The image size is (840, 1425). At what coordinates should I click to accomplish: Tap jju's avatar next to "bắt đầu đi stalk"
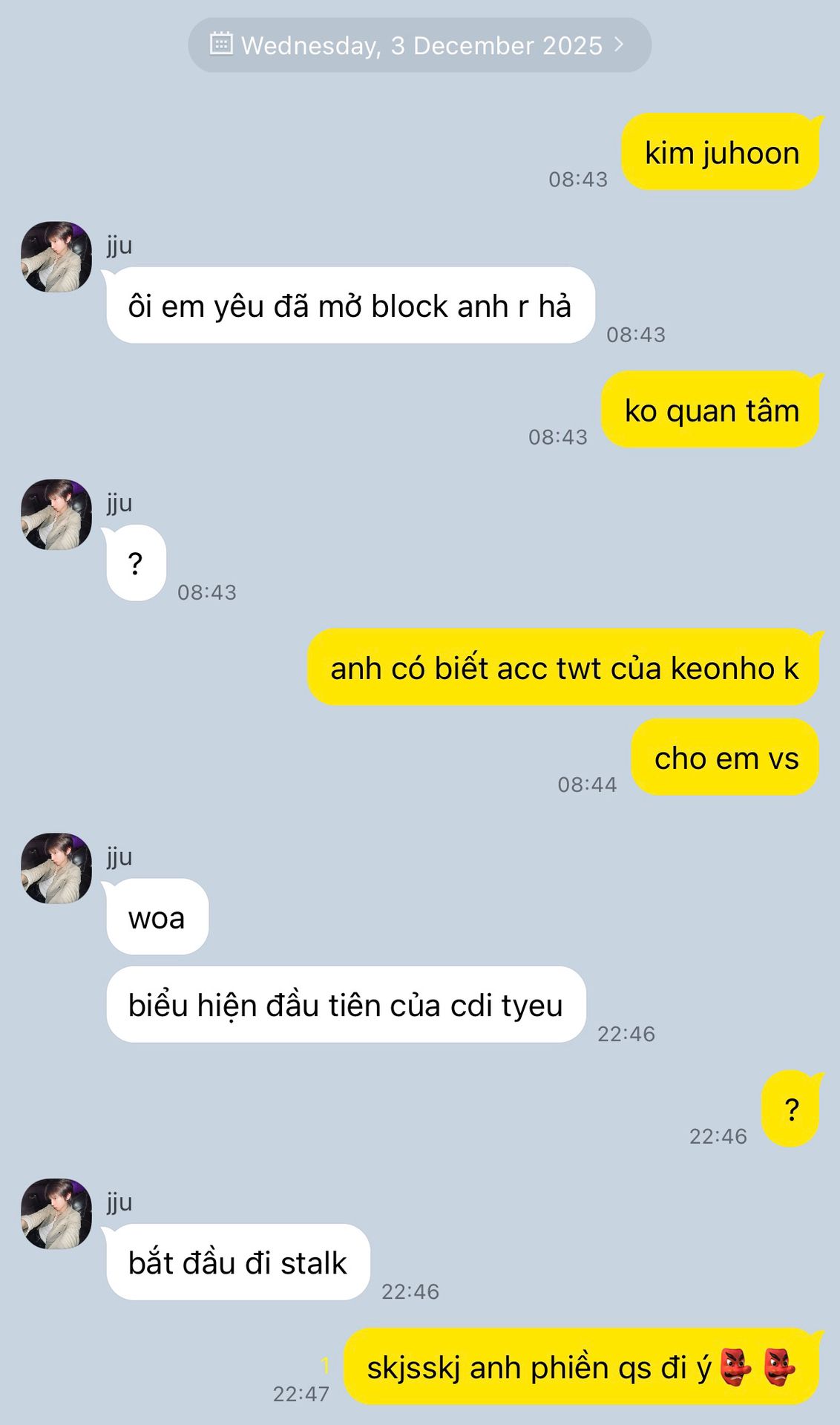point(56,1213)
